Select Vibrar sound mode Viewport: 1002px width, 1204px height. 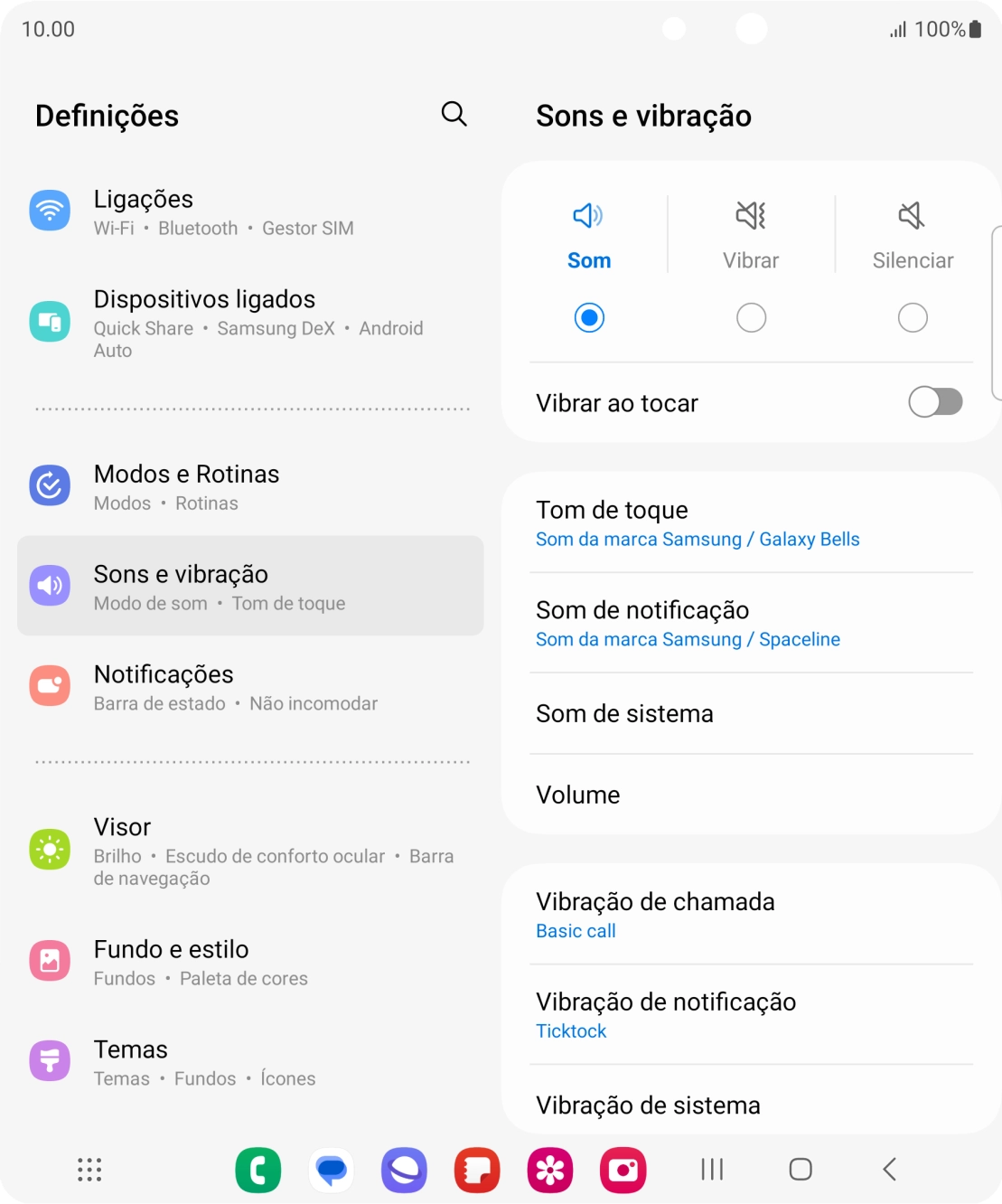[751, 317]
